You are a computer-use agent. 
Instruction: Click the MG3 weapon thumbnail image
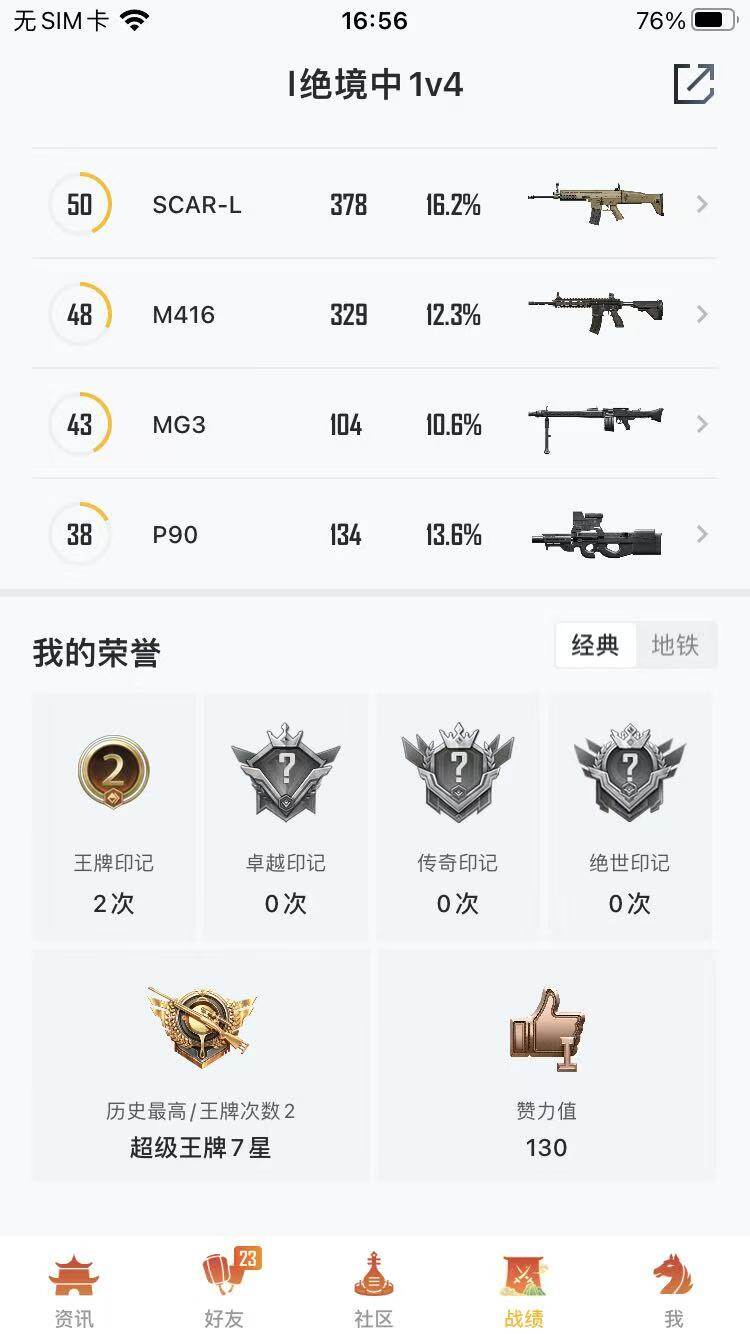coord(597,424)
